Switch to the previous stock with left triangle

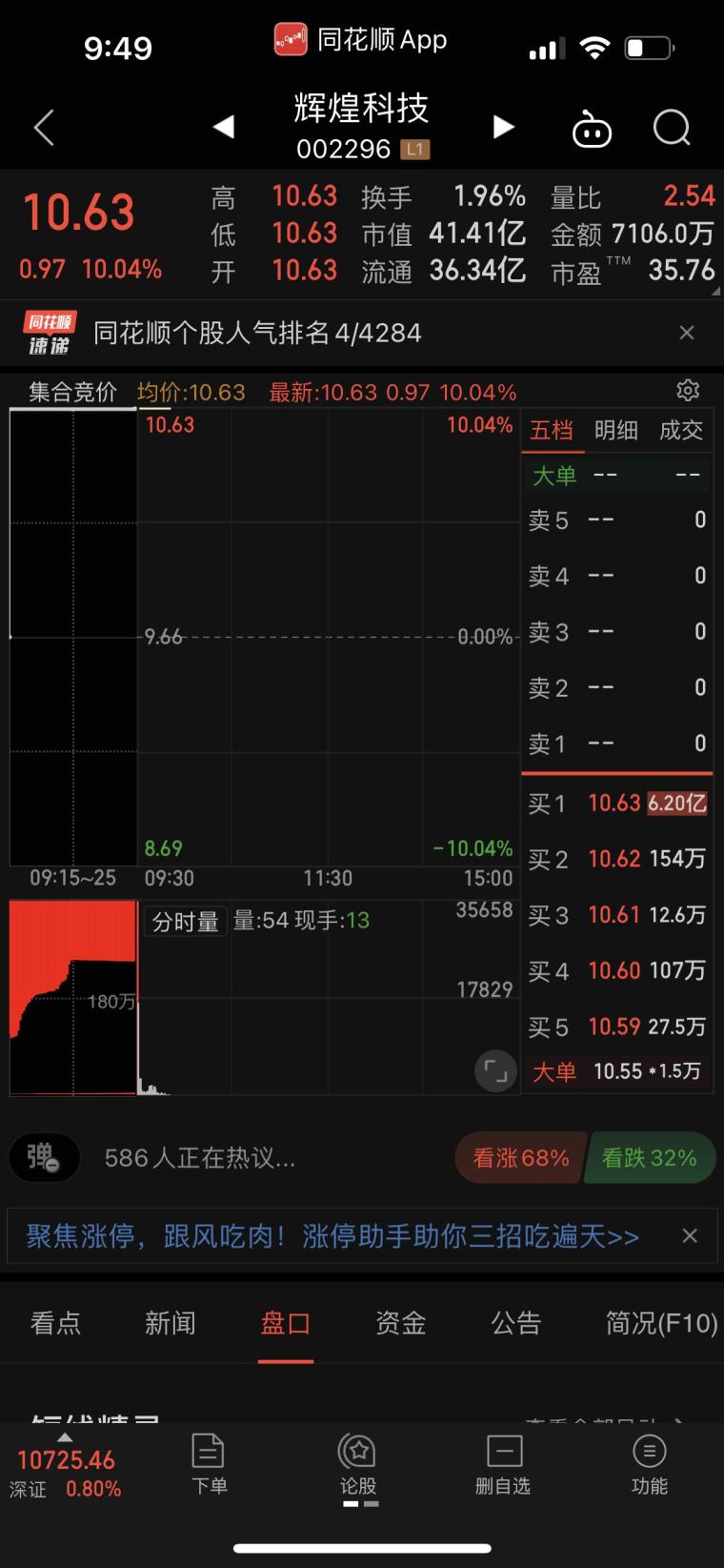(223, 127)
